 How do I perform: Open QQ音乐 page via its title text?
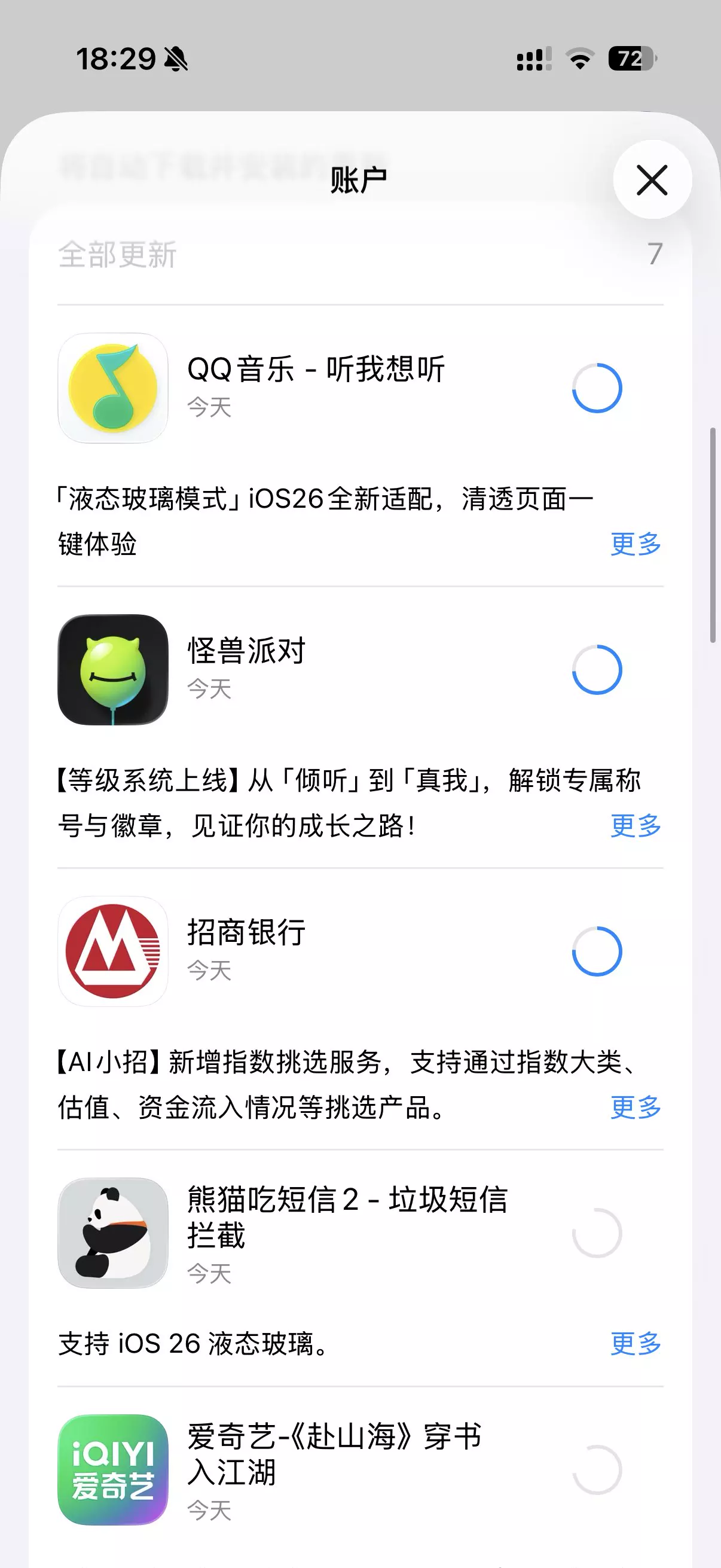tap(316, 368)
